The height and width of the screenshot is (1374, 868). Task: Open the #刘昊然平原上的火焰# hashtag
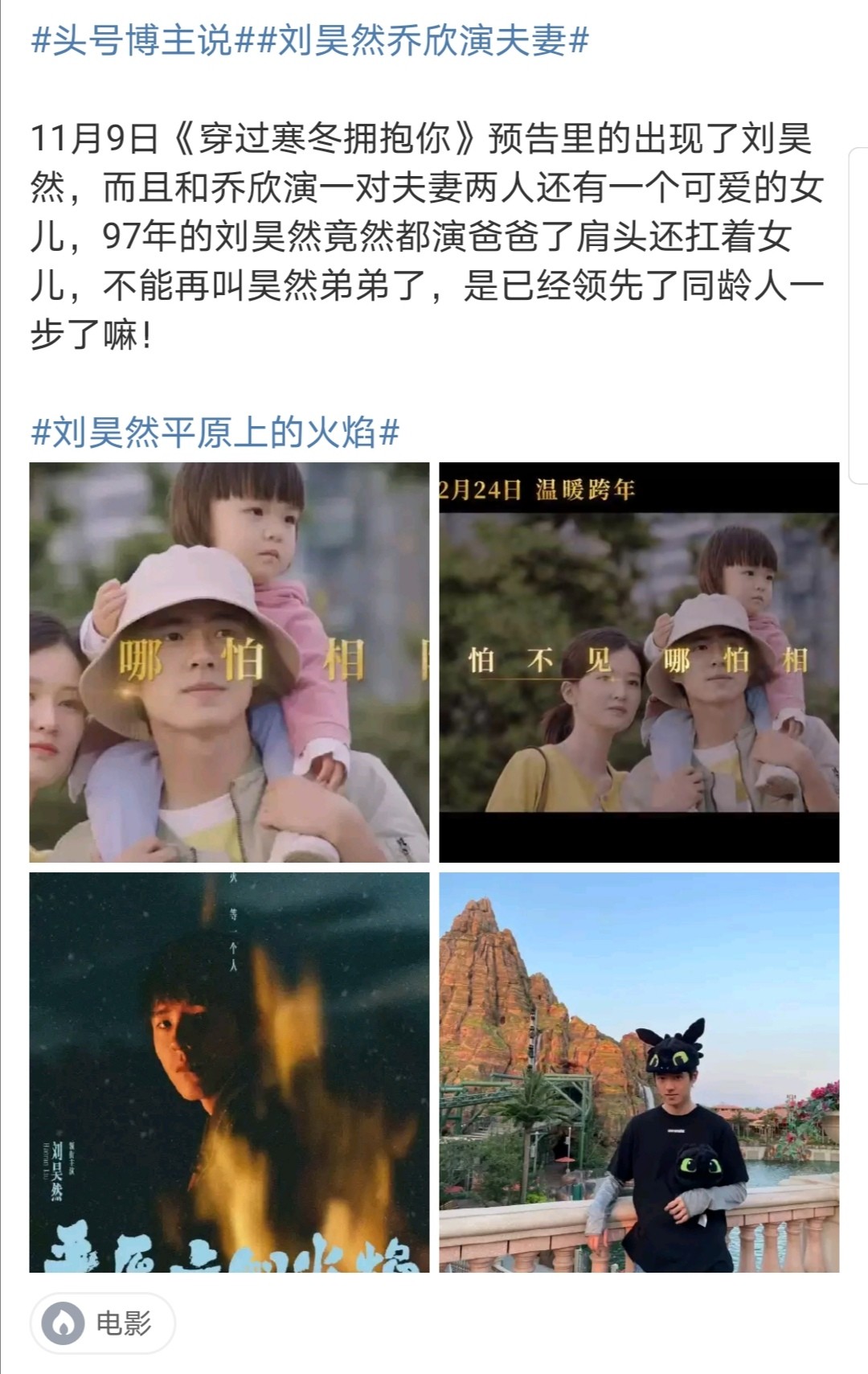215,433
